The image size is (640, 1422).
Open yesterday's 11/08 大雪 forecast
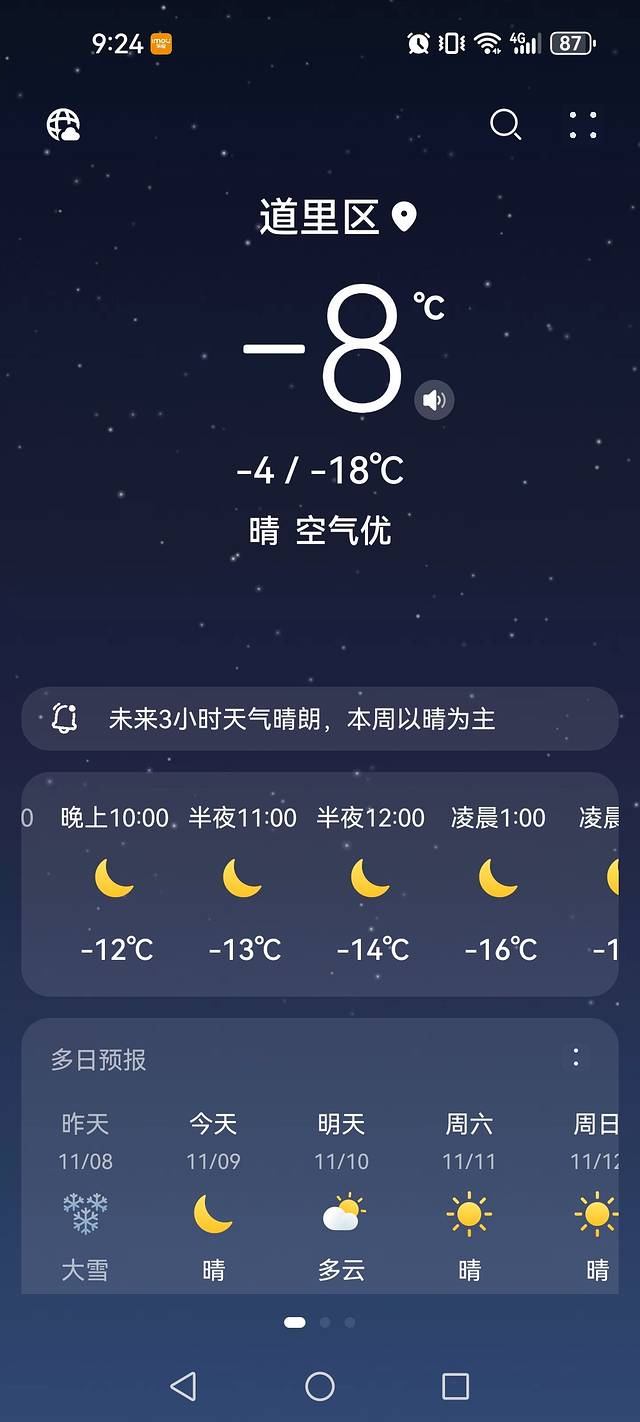tap(85, 1197)
